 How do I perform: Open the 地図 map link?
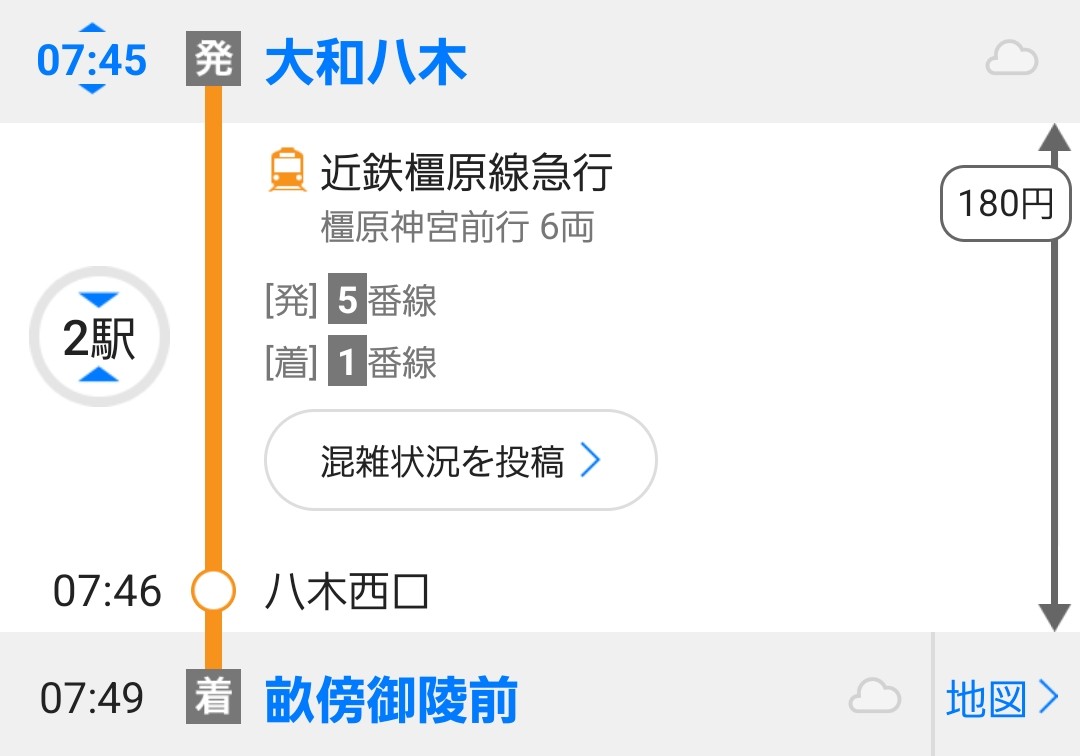pos(1003,698)
